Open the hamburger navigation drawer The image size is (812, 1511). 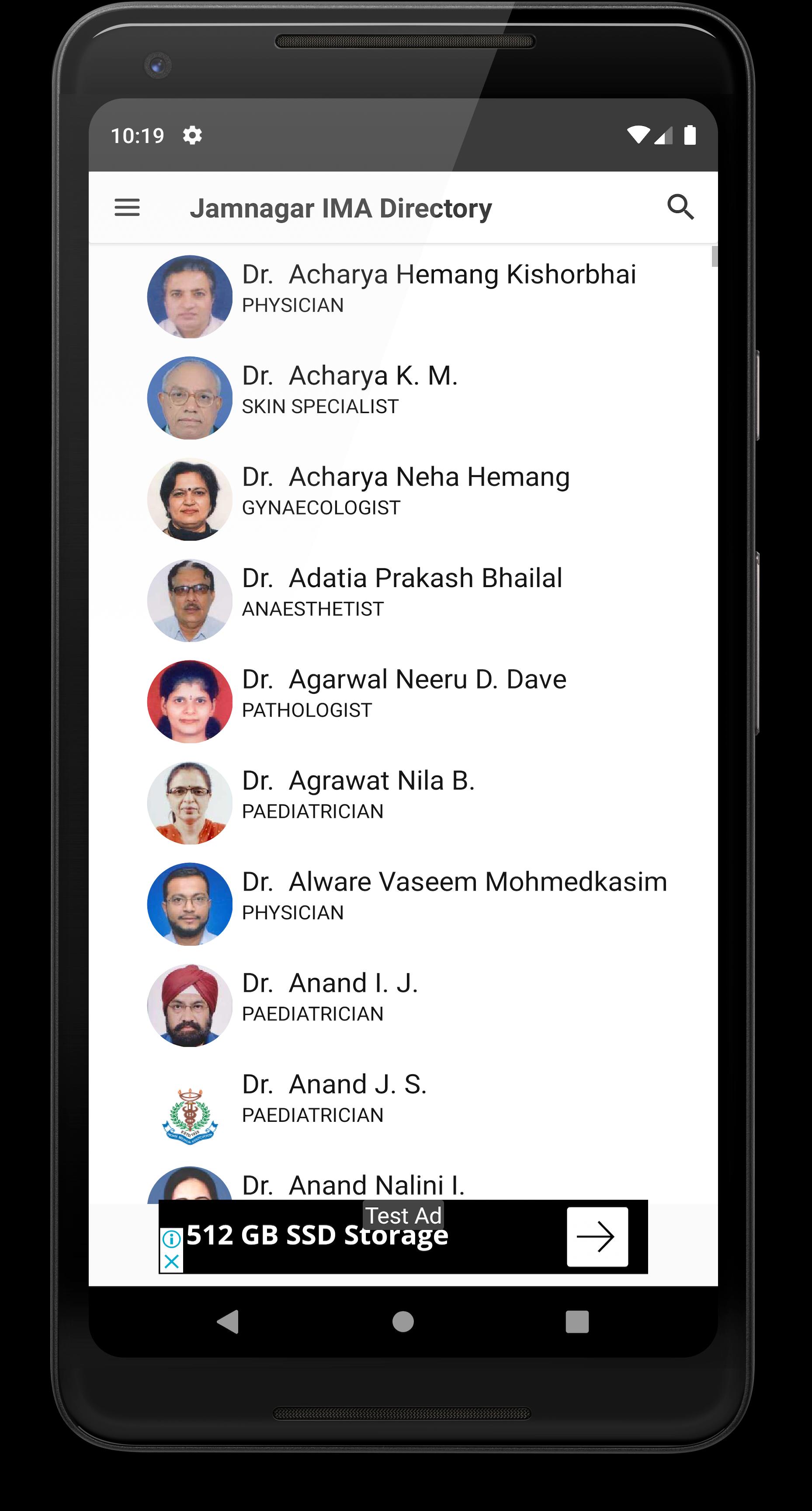[127, 208]
